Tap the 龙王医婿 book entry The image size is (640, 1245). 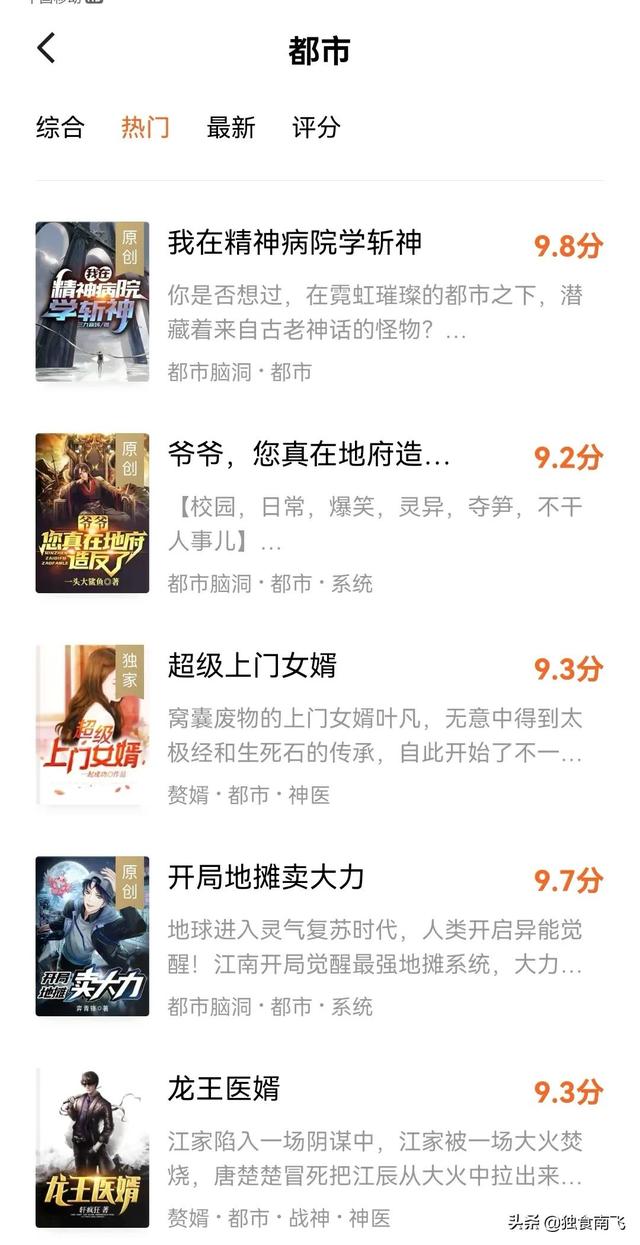click(x=224, y=1088)
